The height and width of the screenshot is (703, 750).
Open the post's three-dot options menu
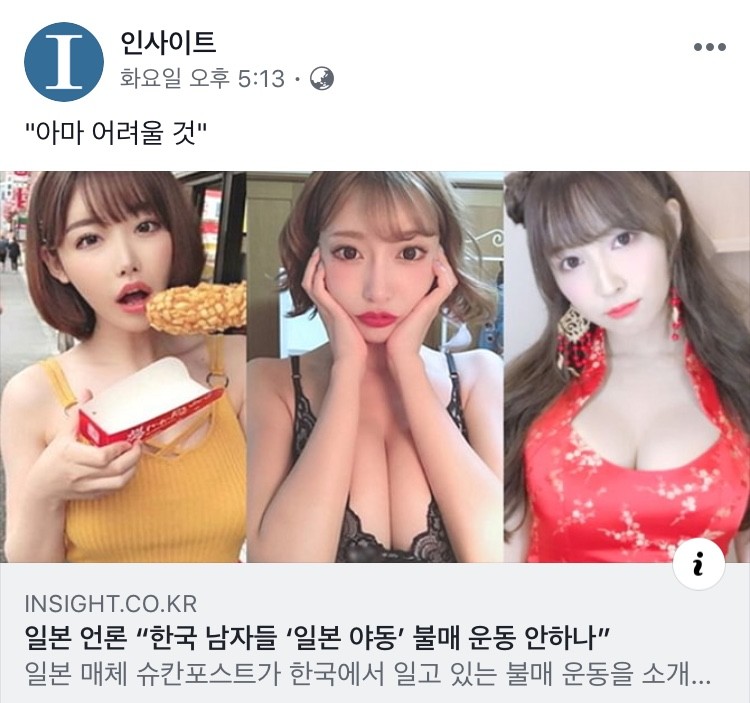709,47
